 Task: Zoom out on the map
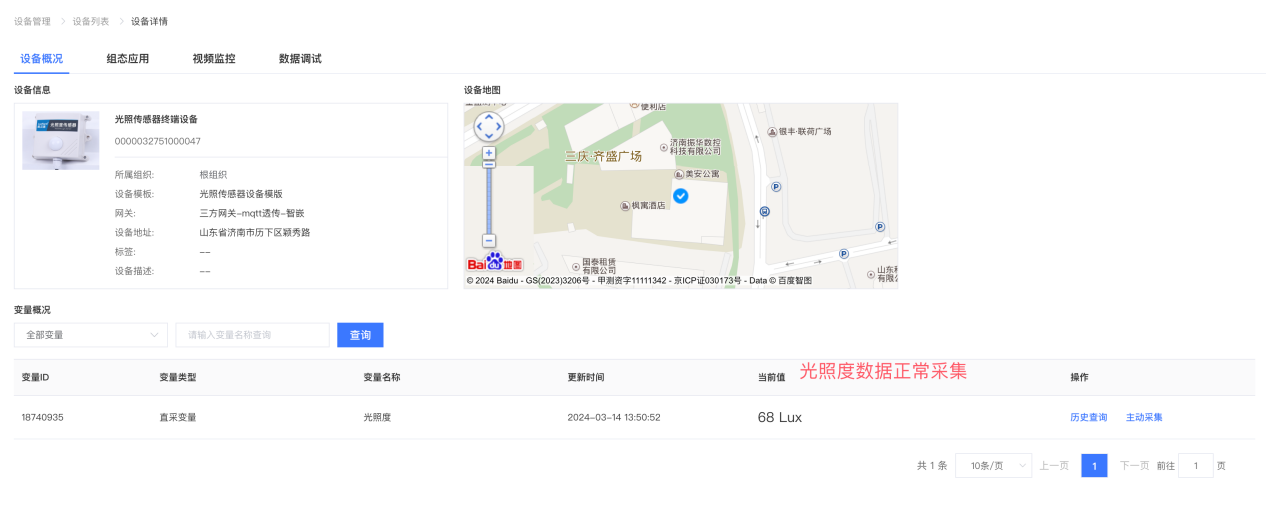489,241
